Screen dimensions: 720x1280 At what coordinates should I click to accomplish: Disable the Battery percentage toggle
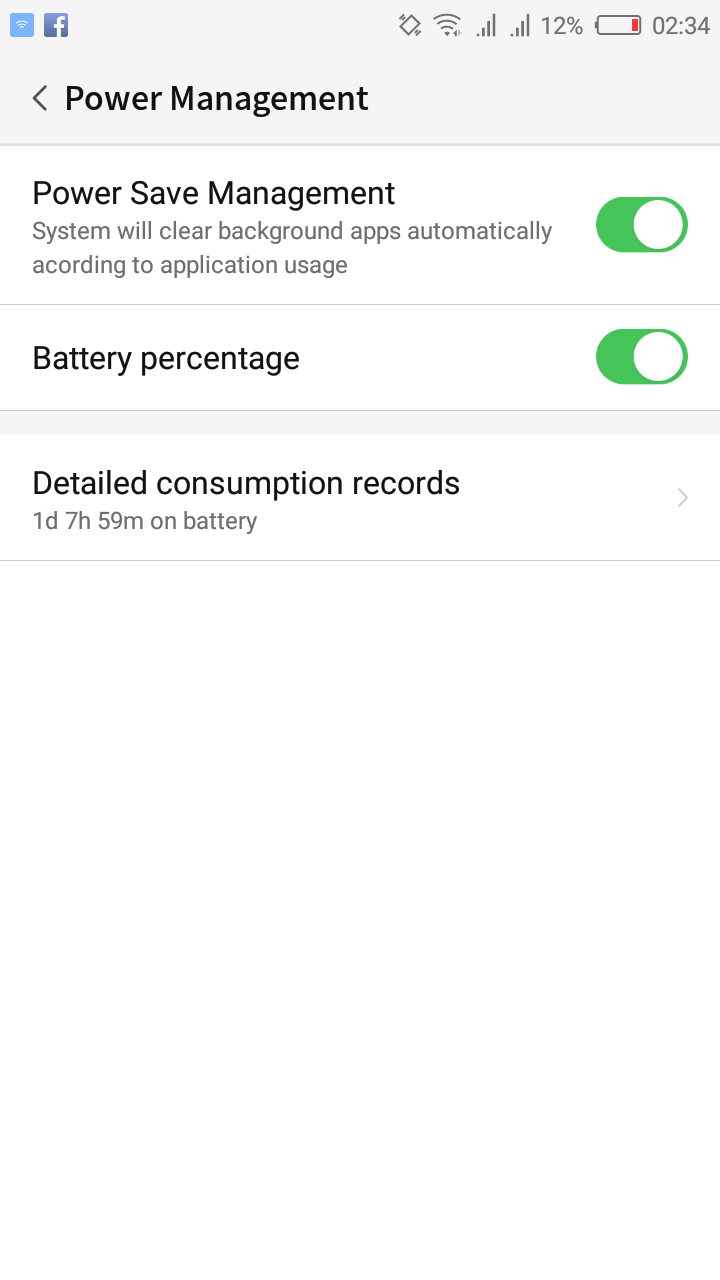[642, 357]
